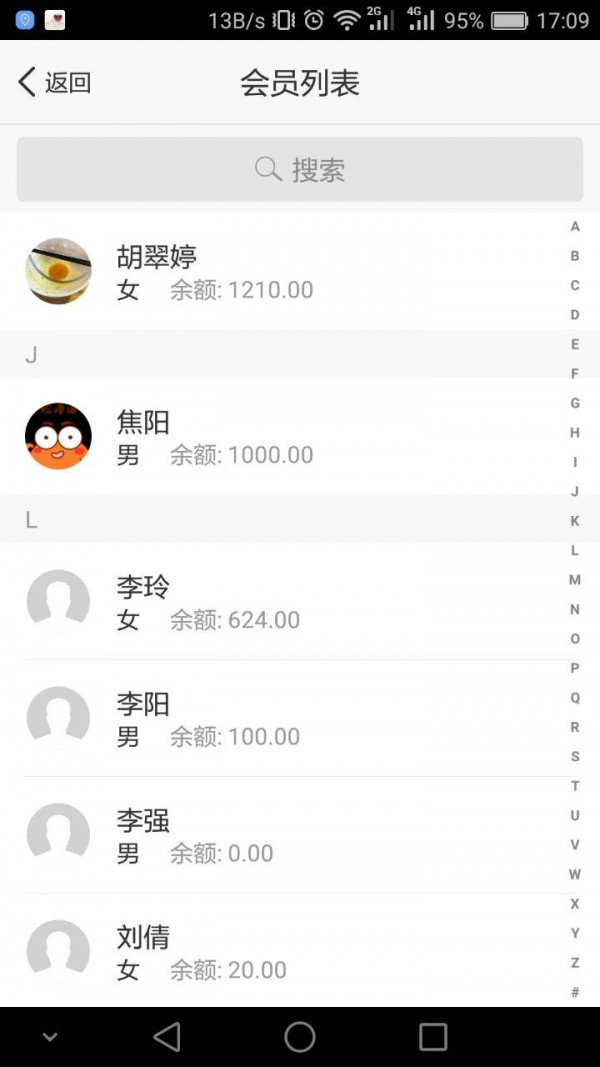Screen dimensions: 600x1067
Task: Jump to letter M in the index
Action: (575, 580)
